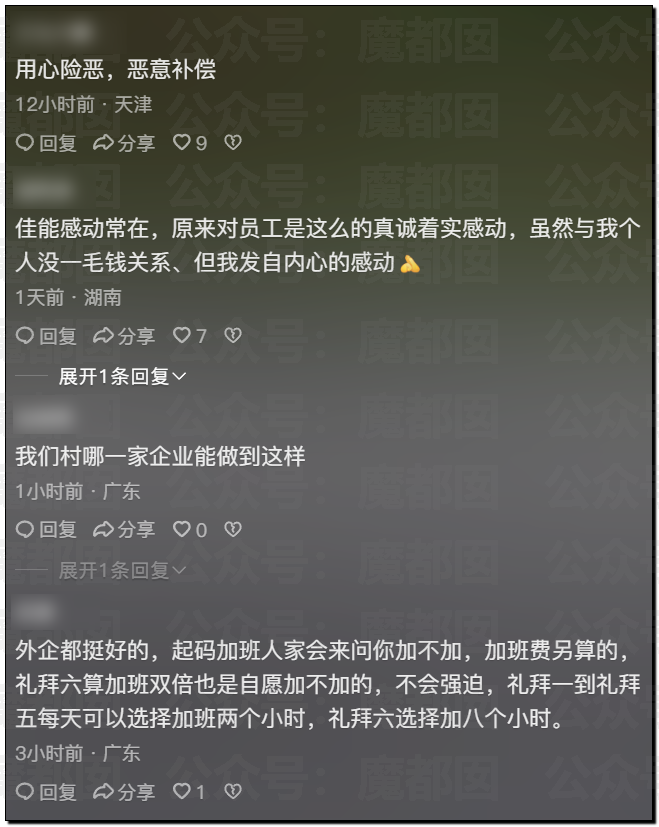
Task: Share the 我们村哪一家企业 comment
Action: 124,530
